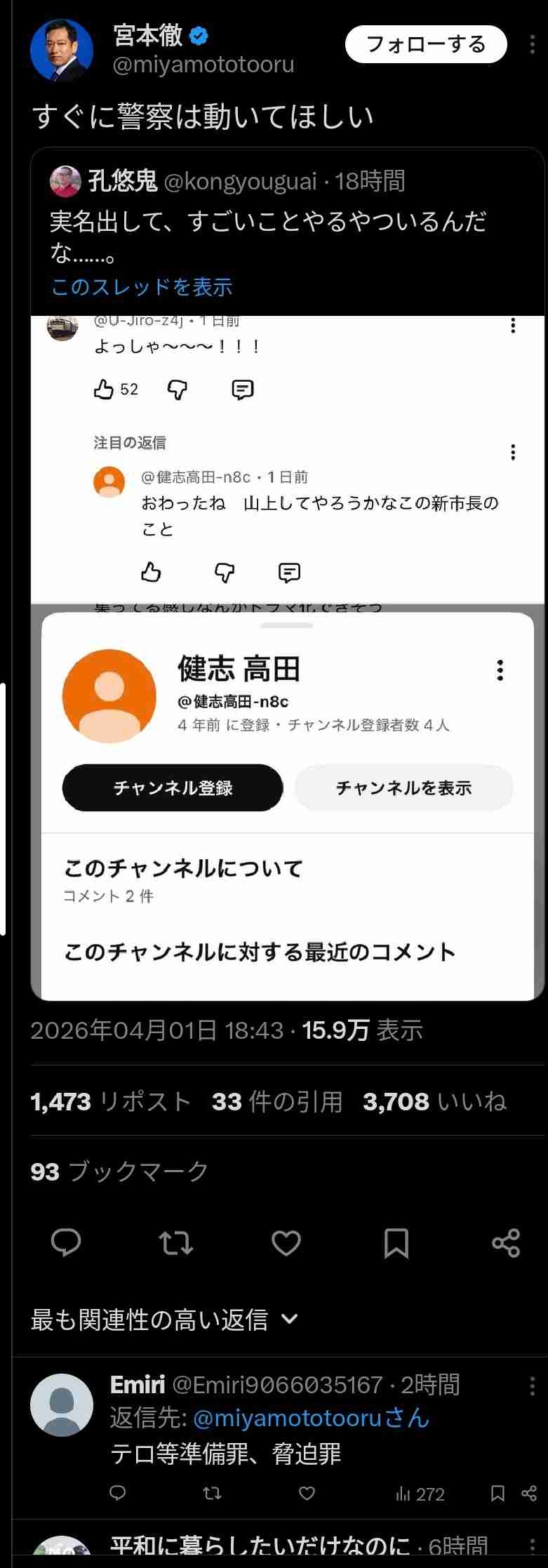Open 宮本徹's profile picture
Screen dimensions: 548x1568
pyautogui.click(x=62, y=51)
